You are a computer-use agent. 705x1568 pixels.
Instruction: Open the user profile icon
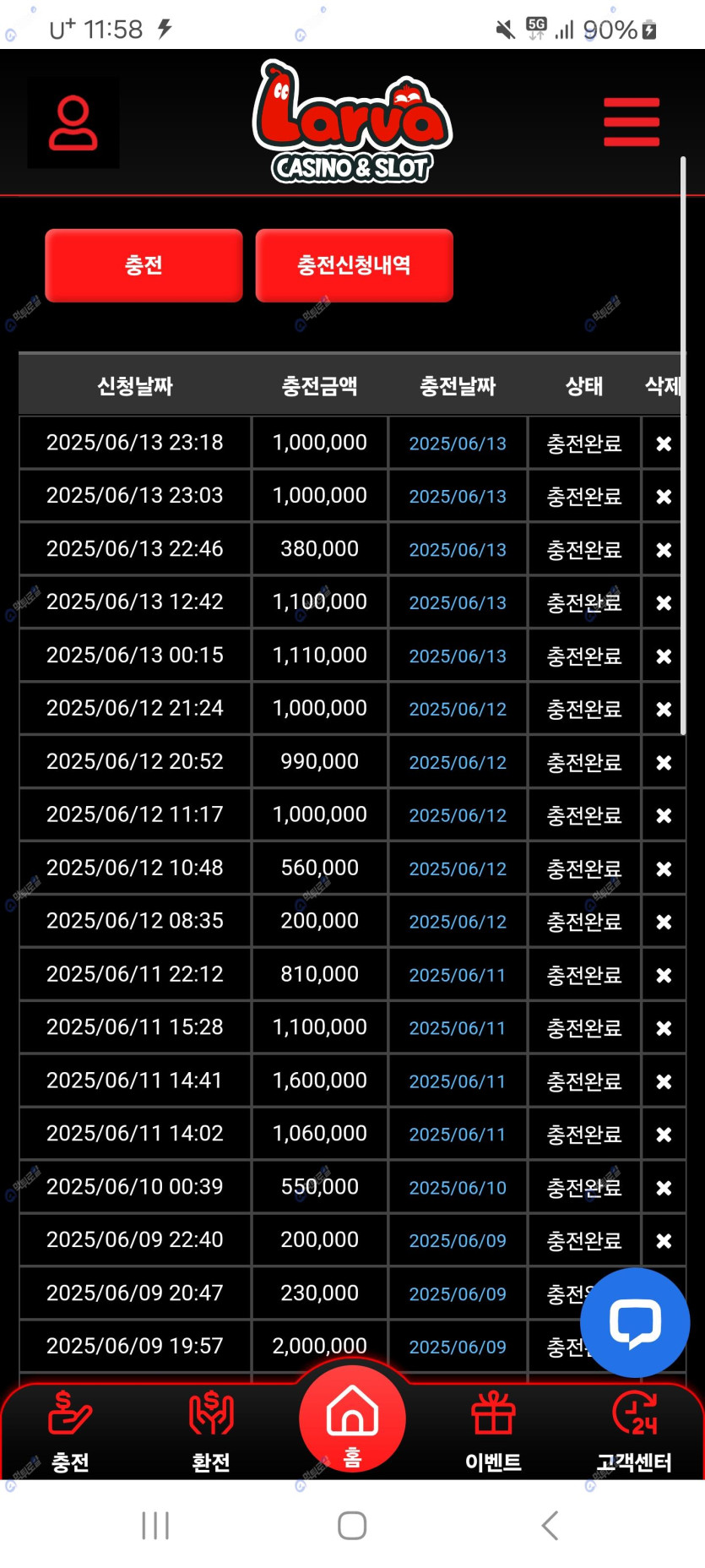[73, 123]
